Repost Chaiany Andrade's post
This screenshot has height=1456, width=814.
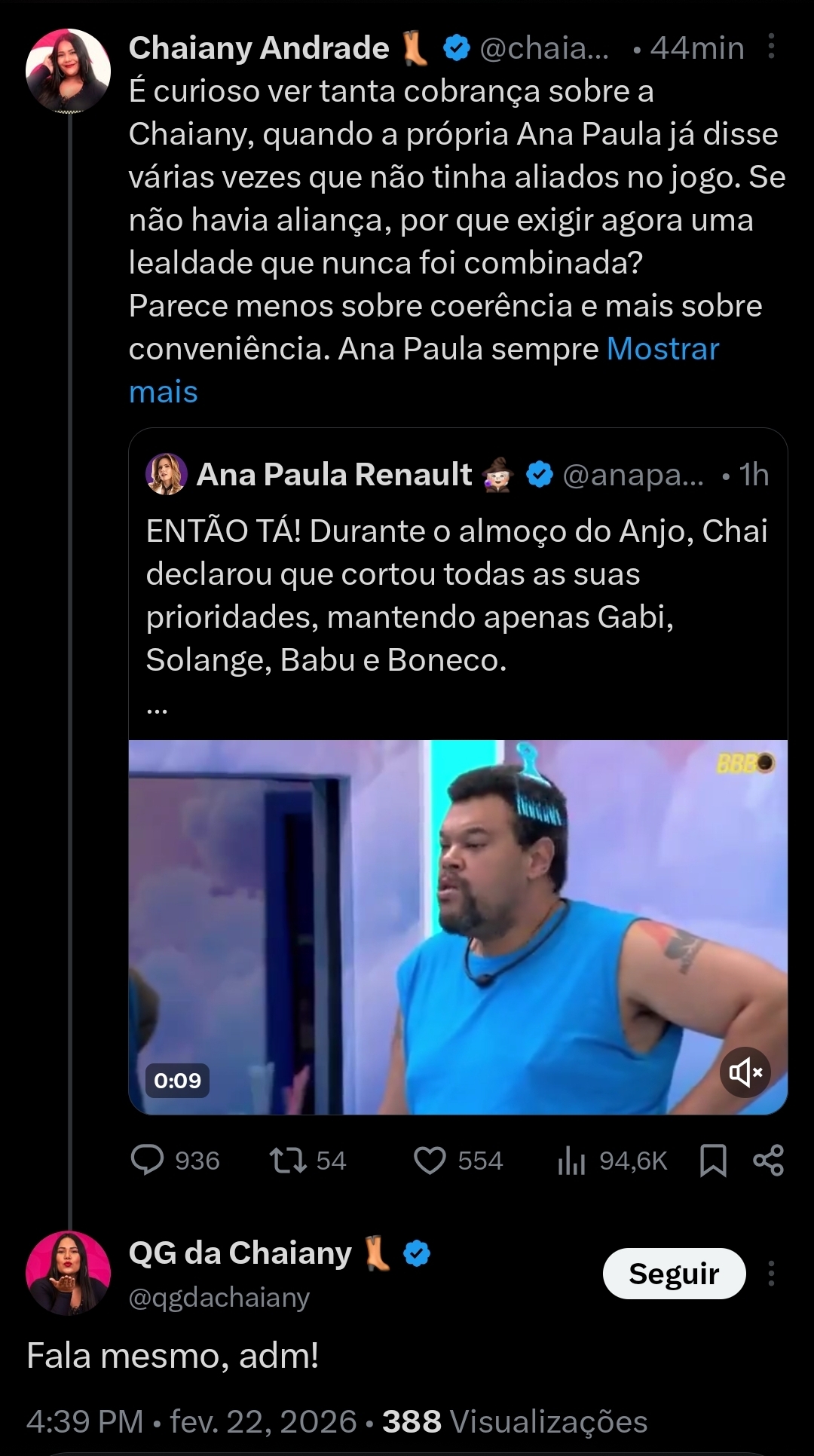pyautogui.click(x=288, y=1161)
